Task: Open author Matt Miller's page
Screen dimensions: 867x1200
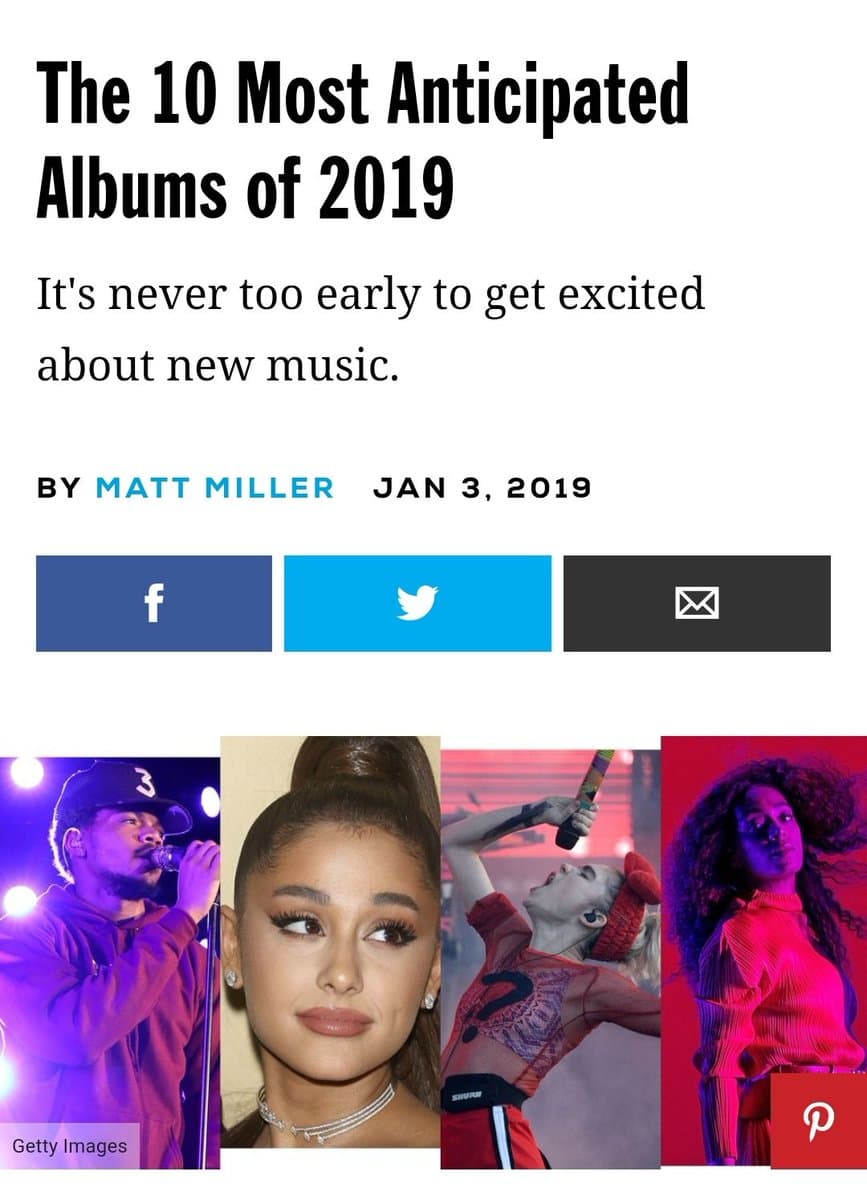Action: (x=214, y=488)
